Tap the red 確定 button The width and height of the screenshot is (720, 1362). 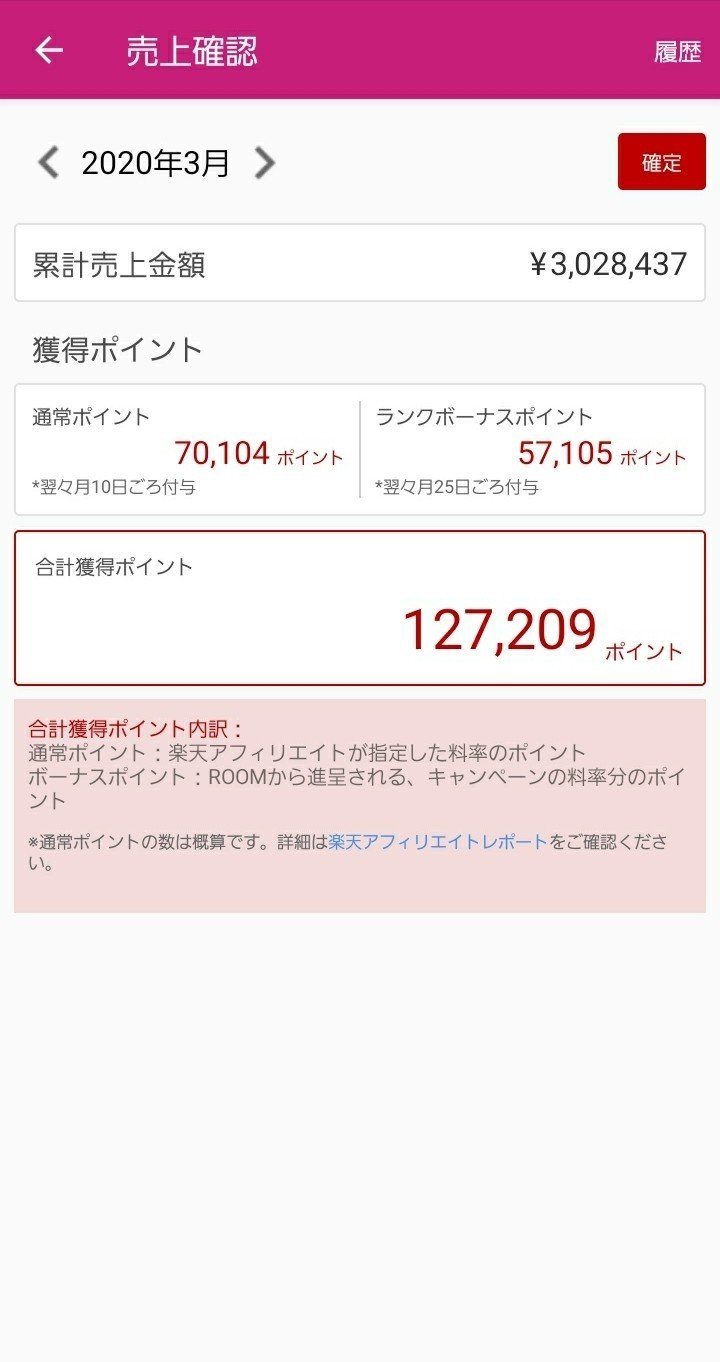coord(661,162)
